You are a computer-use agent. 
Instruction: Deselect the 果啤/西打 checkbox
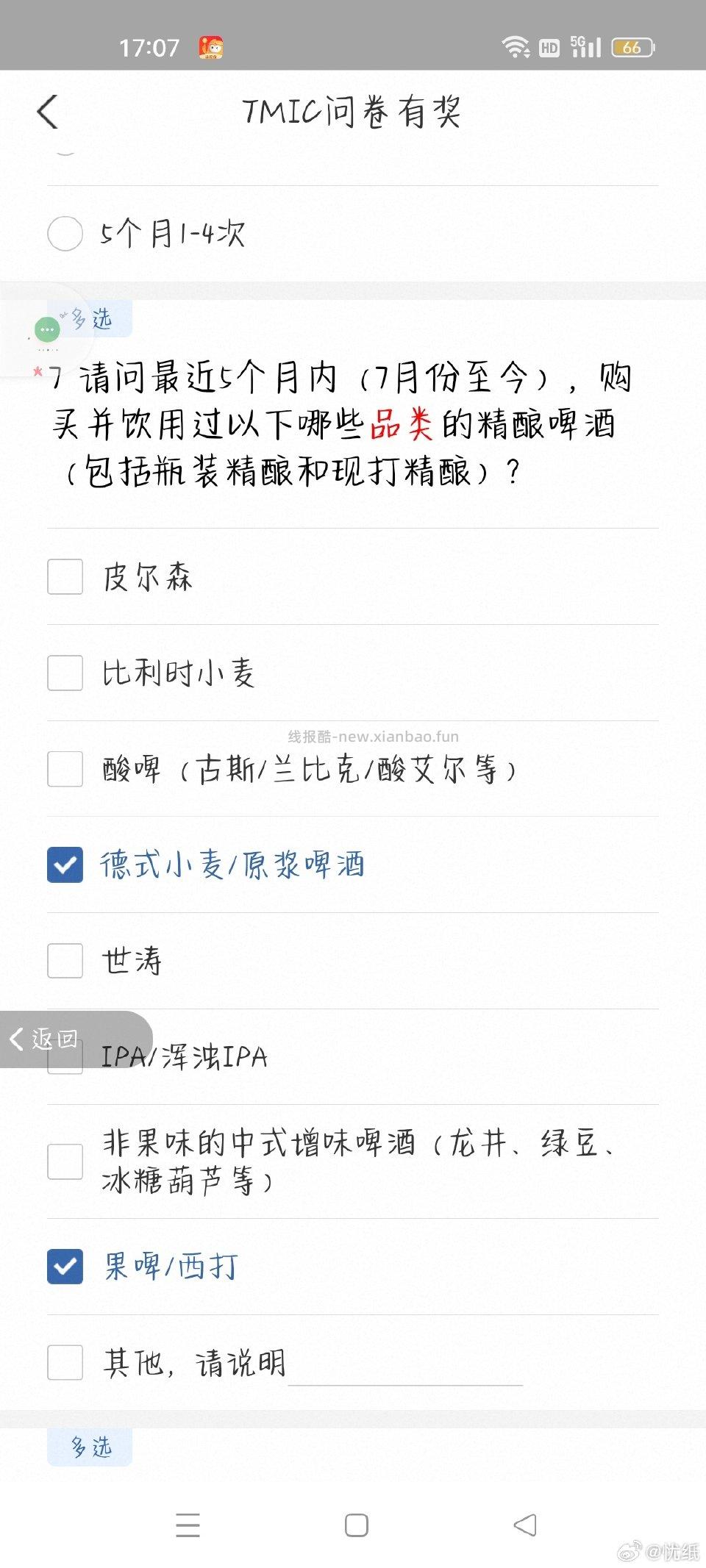click(x=65, y=1266)
